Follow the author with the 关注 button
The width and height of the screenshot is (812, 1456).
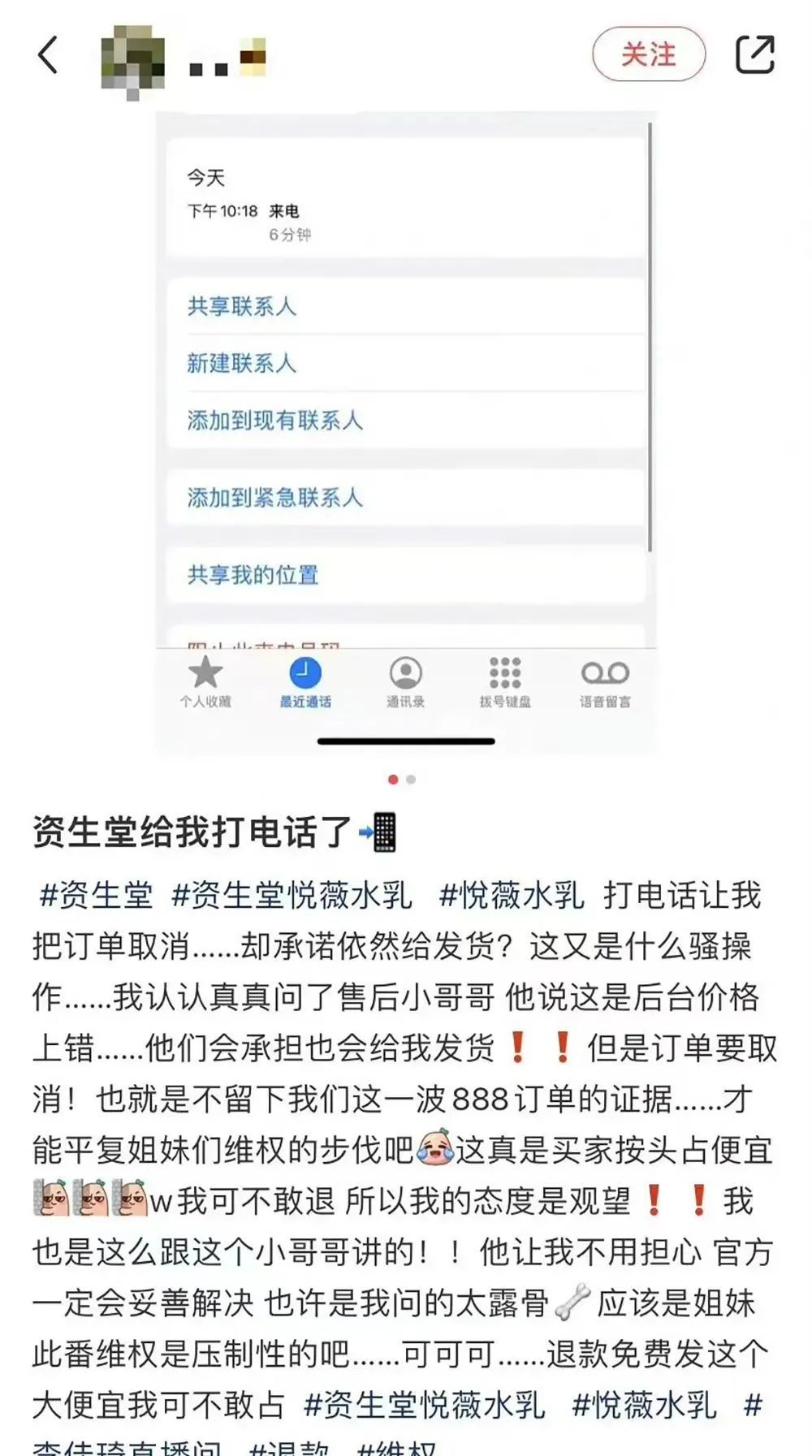649,54
